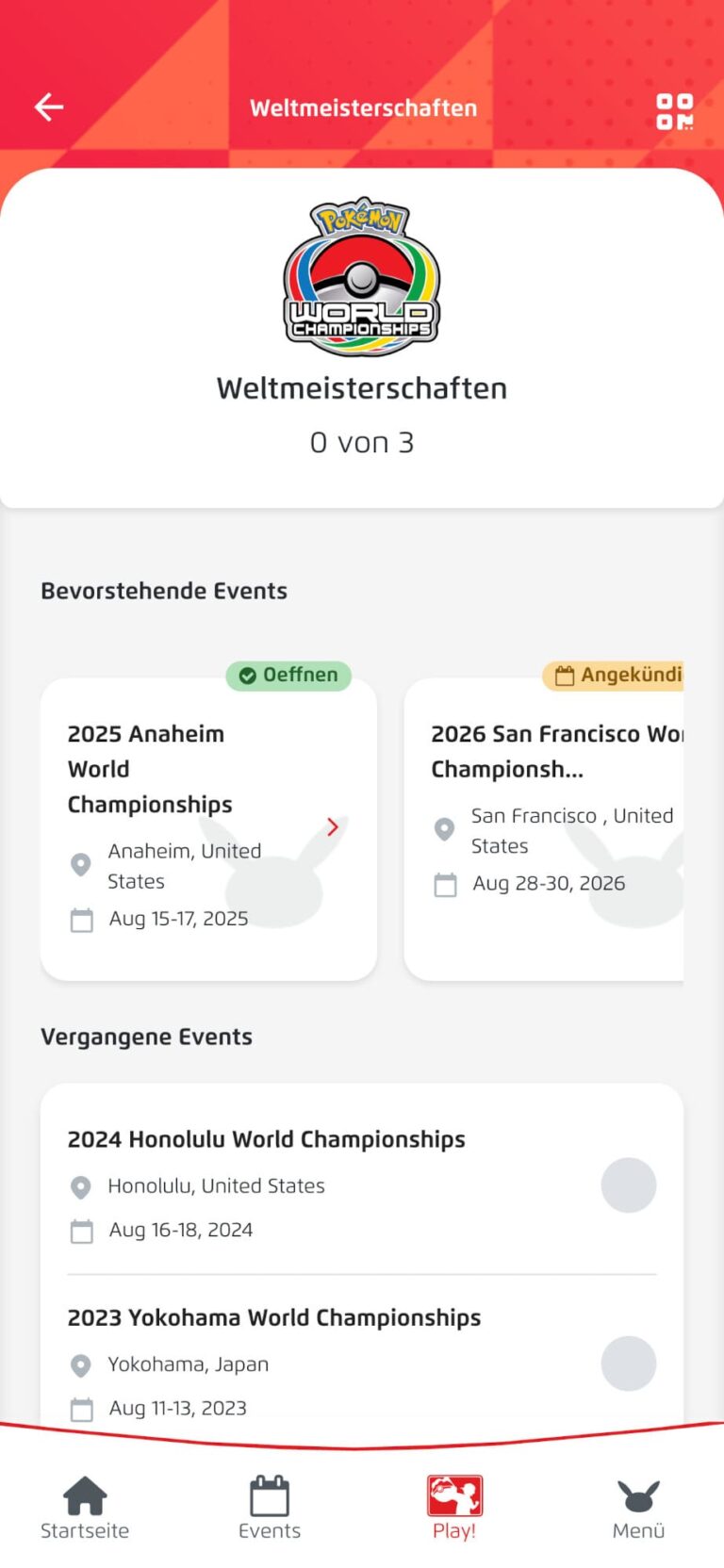The width and height of the screenshot is (724, 1568).
Task: Tap the calendar icon beside Aug 28-30, 2026
Action: 444,884
